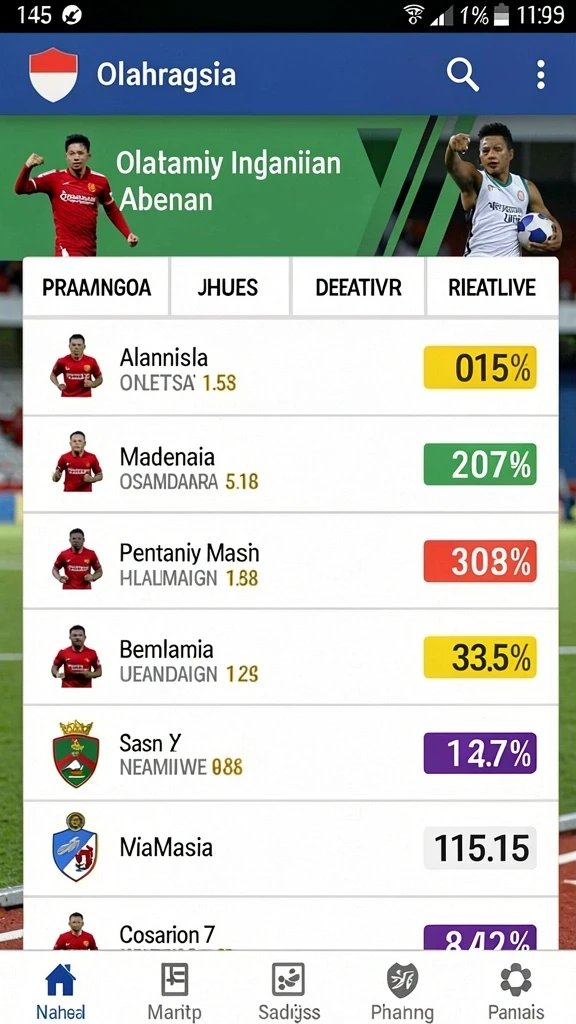576x1024 pixels.
Task: Select the RIEATLIVE tab
Action: [492, 287]
